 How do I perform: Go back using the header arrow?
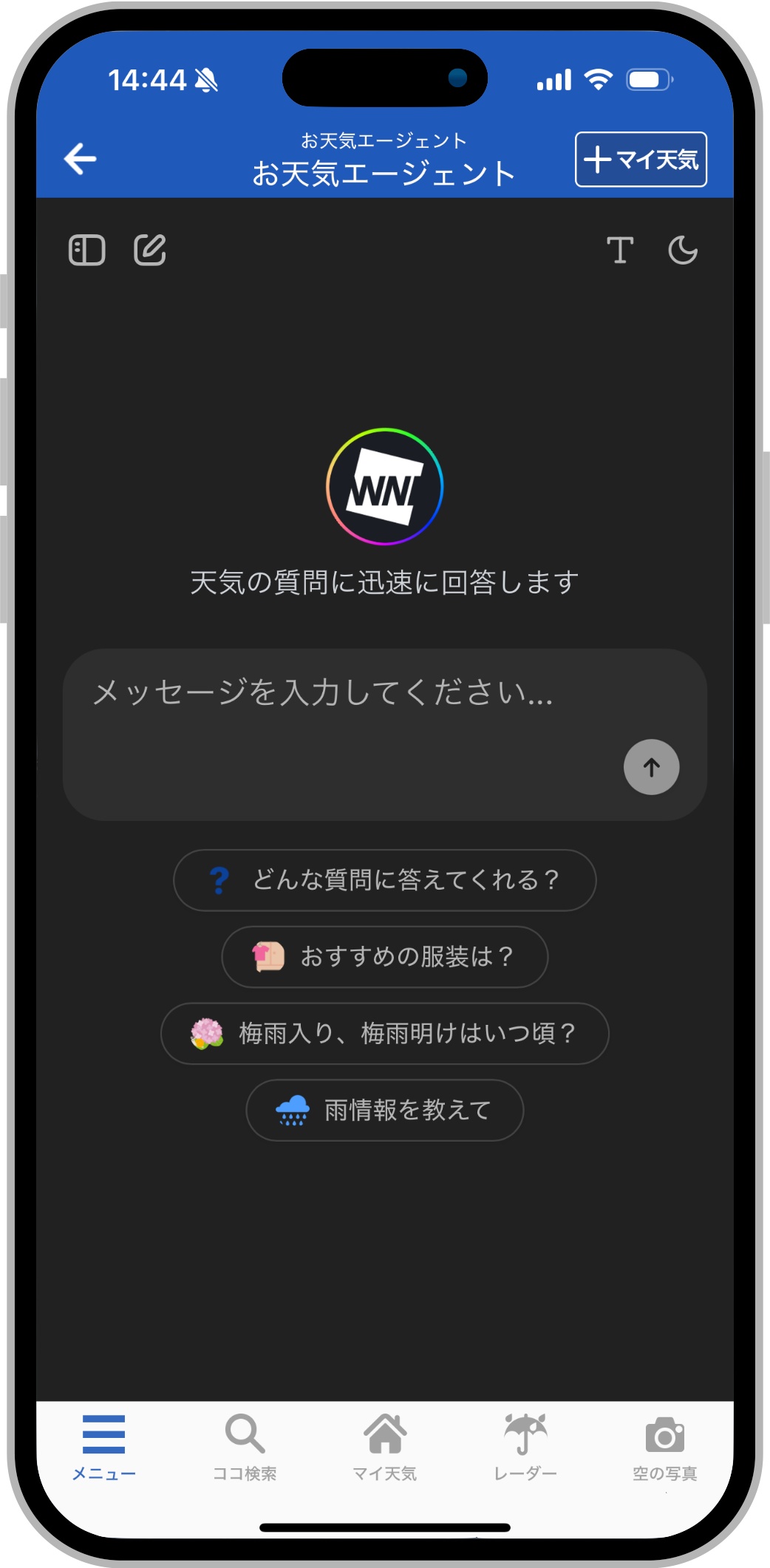(x=80, y=159)
